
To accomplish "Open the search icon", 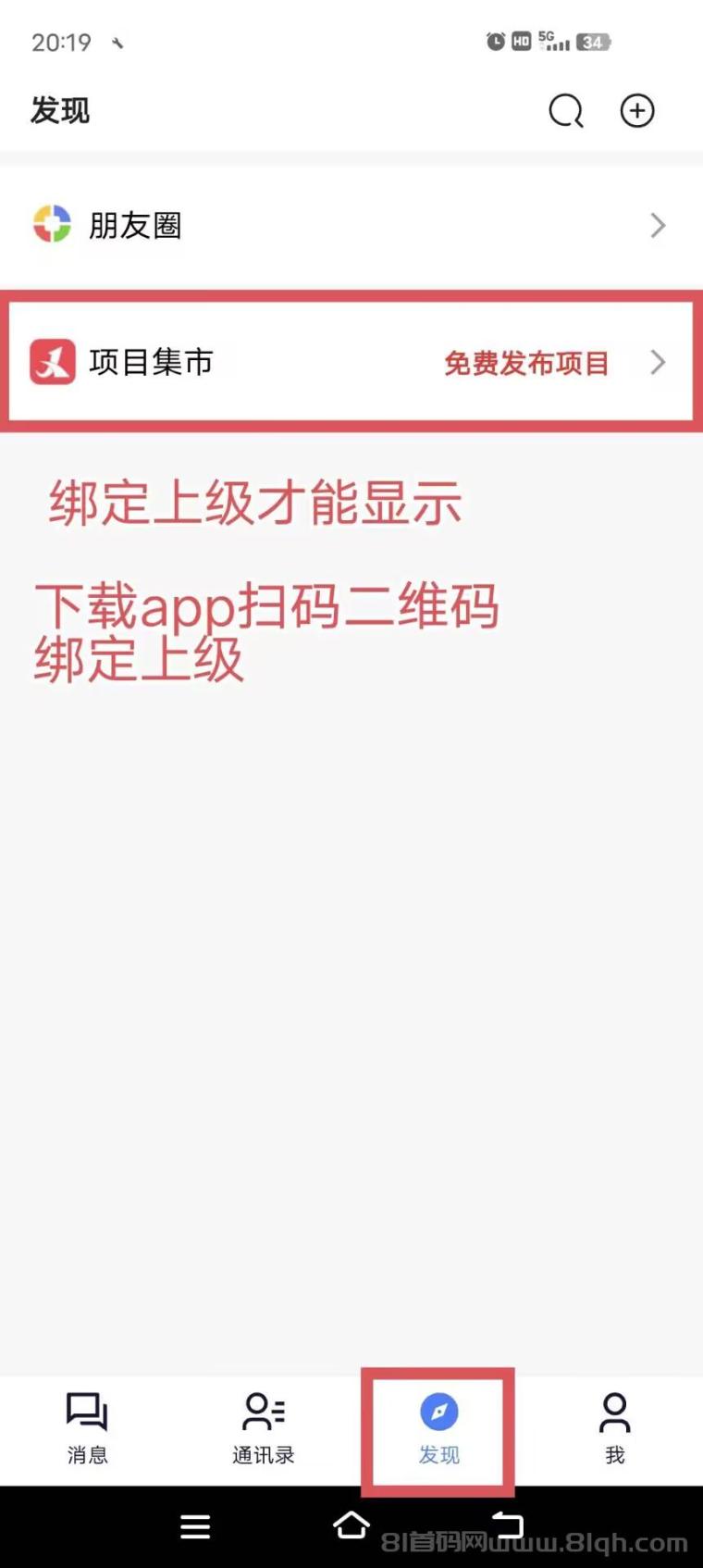I will click(x=565, y=111).
